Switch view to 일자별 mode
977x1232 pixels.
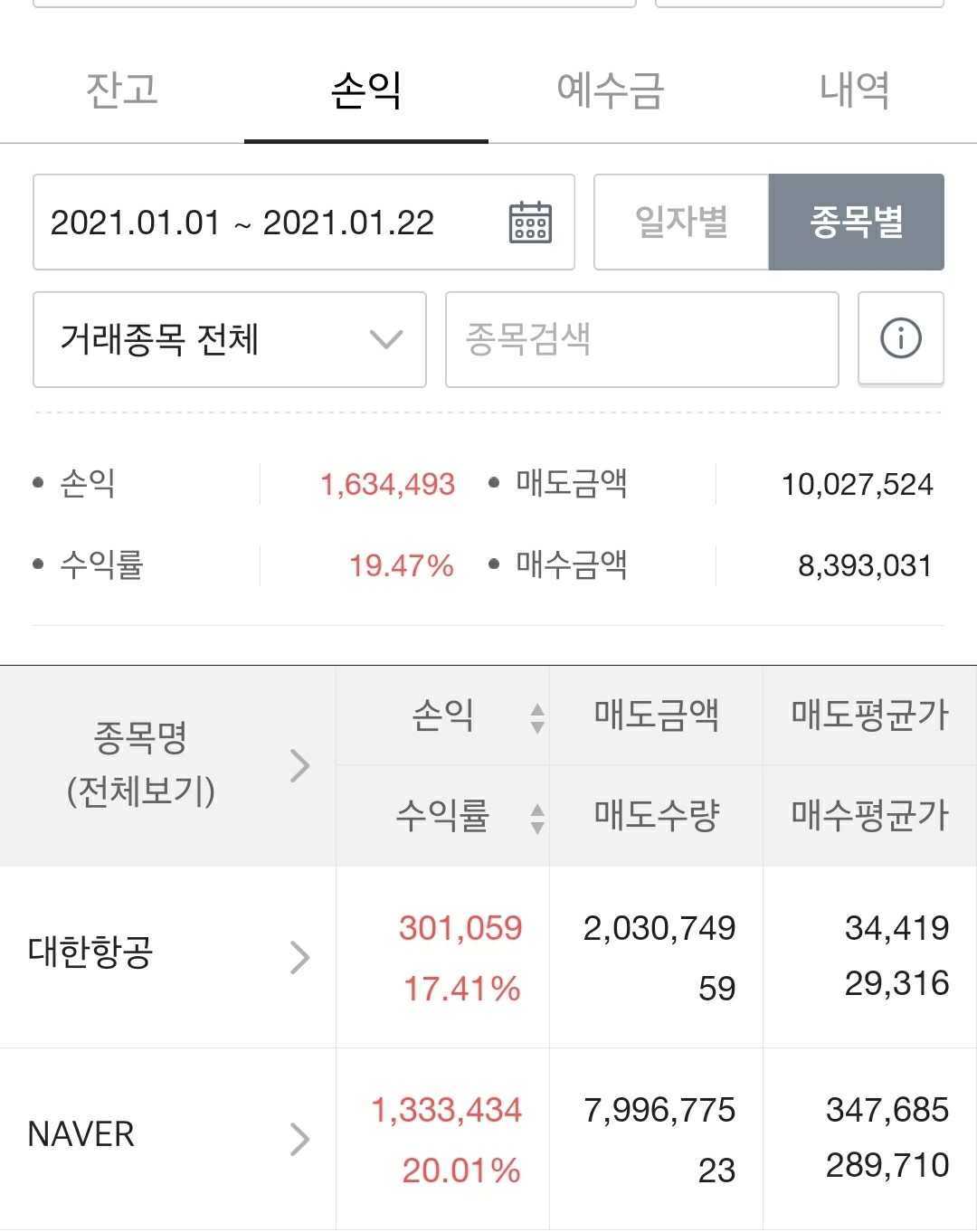(678, 223)
